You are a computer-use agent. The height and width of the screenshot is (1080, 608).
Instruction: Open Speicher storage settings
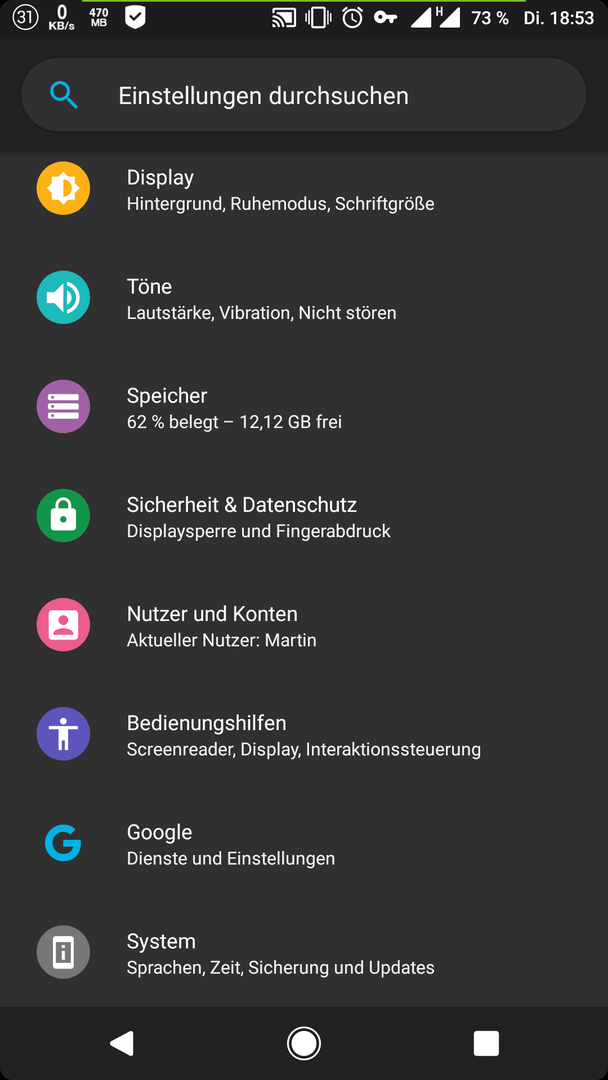tap(304, 407)
